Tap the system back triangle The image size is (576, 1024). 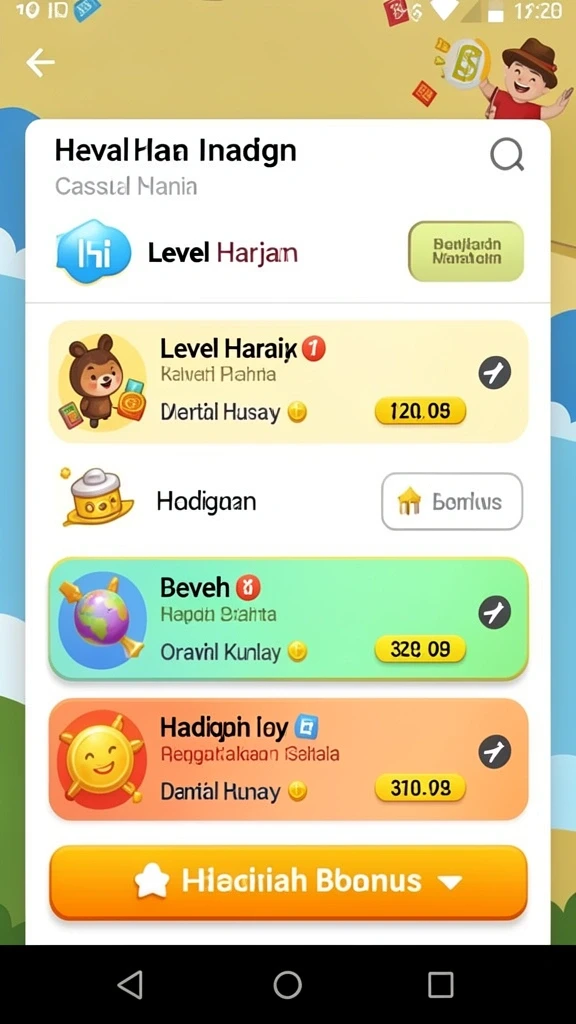point(130,984)
